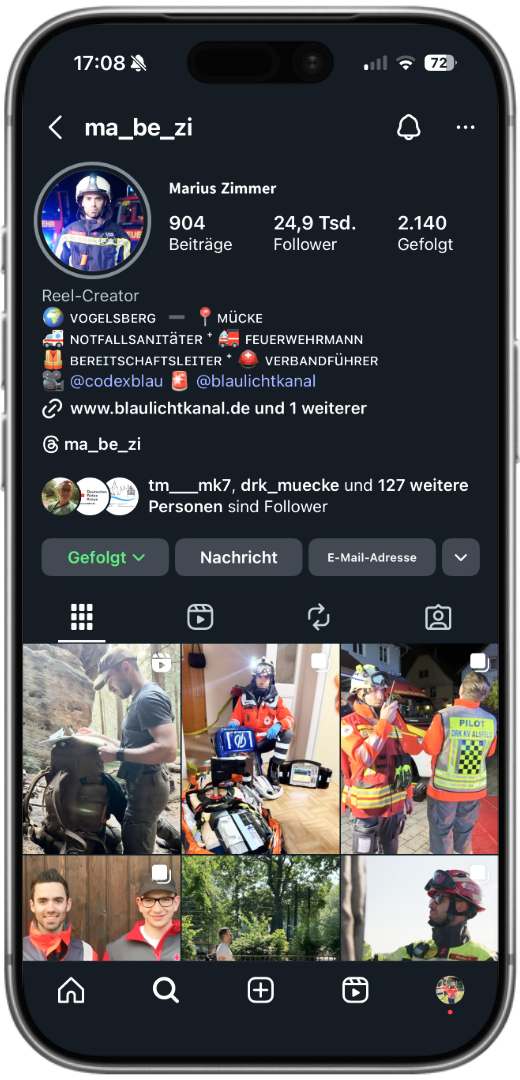Open the @blaulichtkanal mention

(256, 381)
